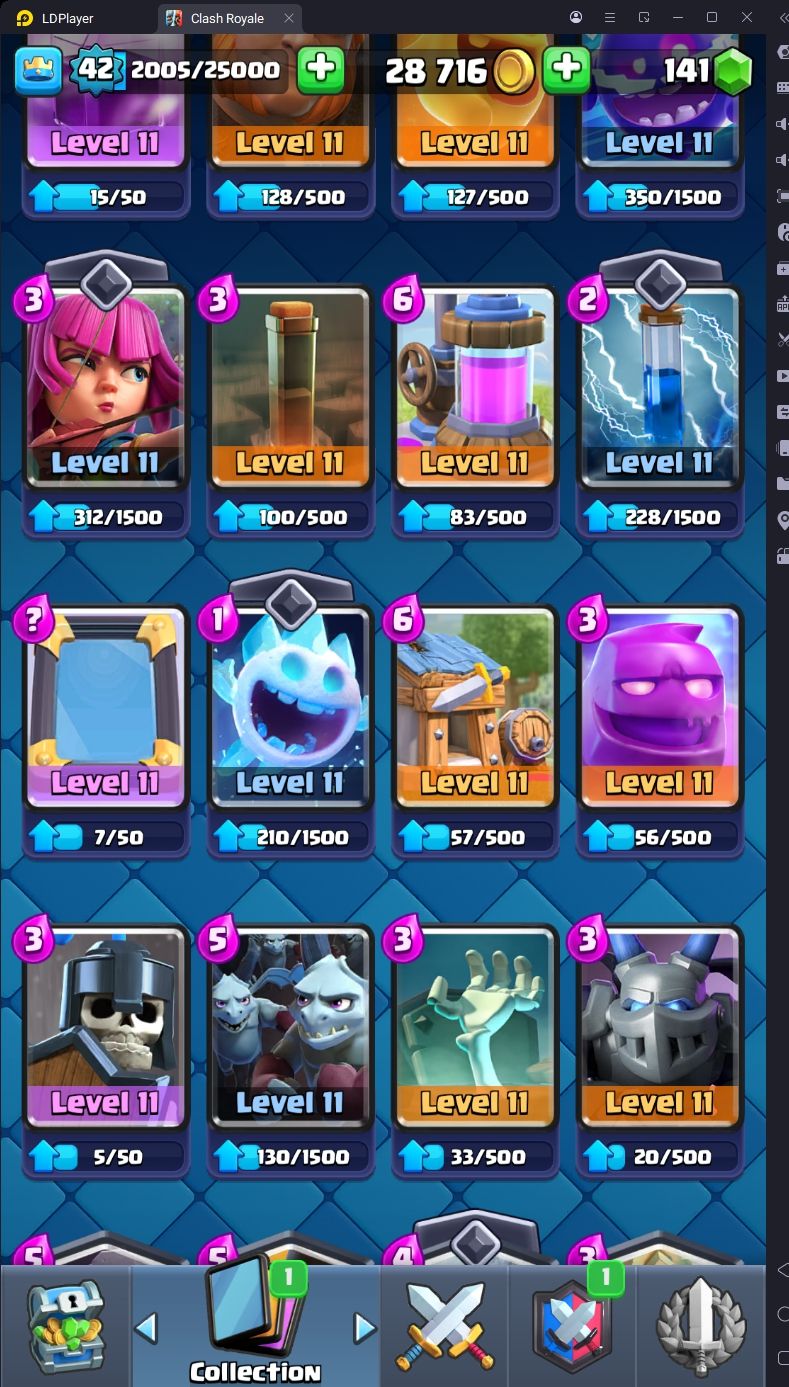Open the Events sword laurel tab

coord(701,1326)
